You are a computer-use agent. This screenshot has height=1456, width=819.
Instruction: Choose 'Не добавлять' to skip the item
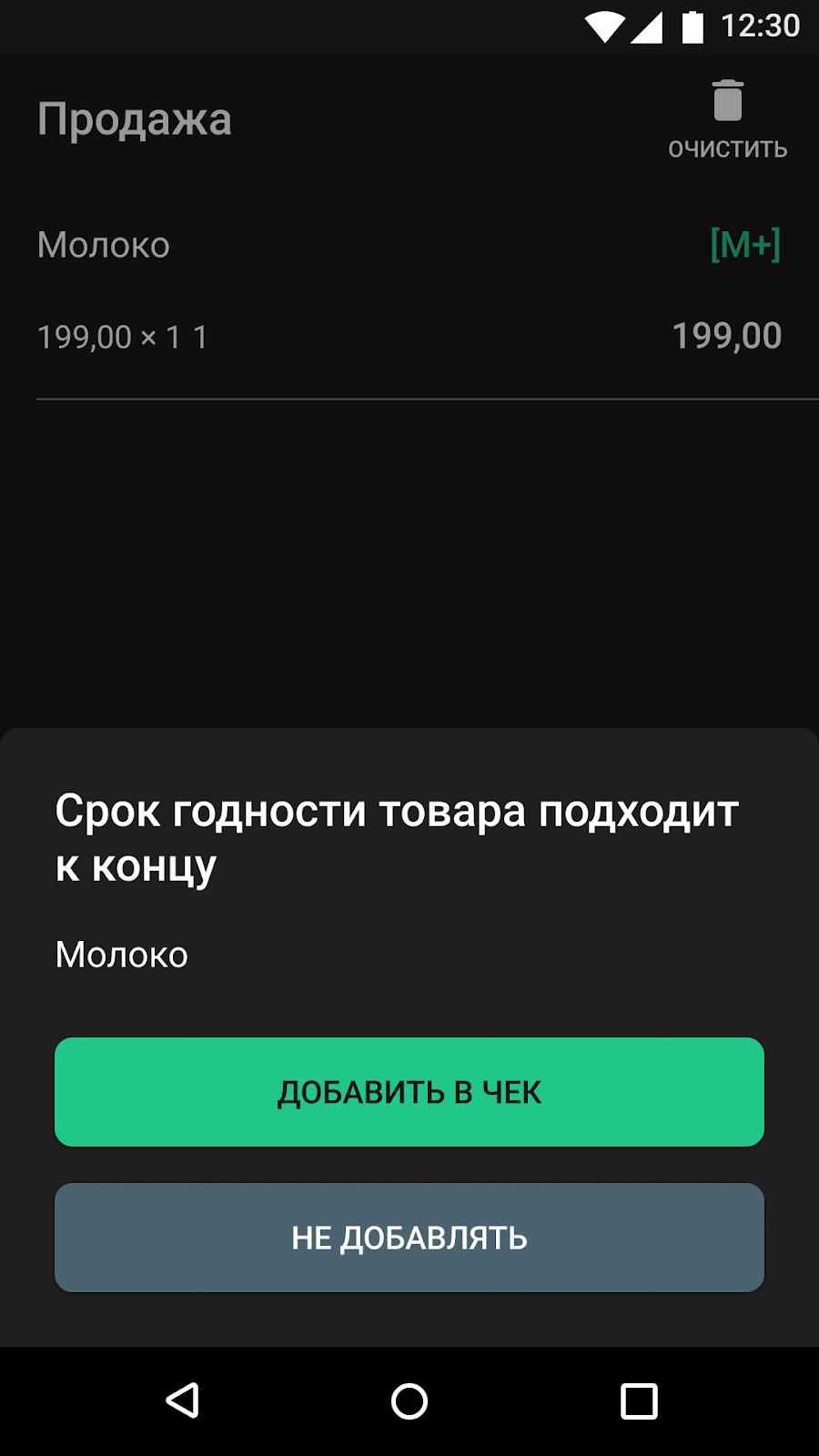coord(409,1238)
